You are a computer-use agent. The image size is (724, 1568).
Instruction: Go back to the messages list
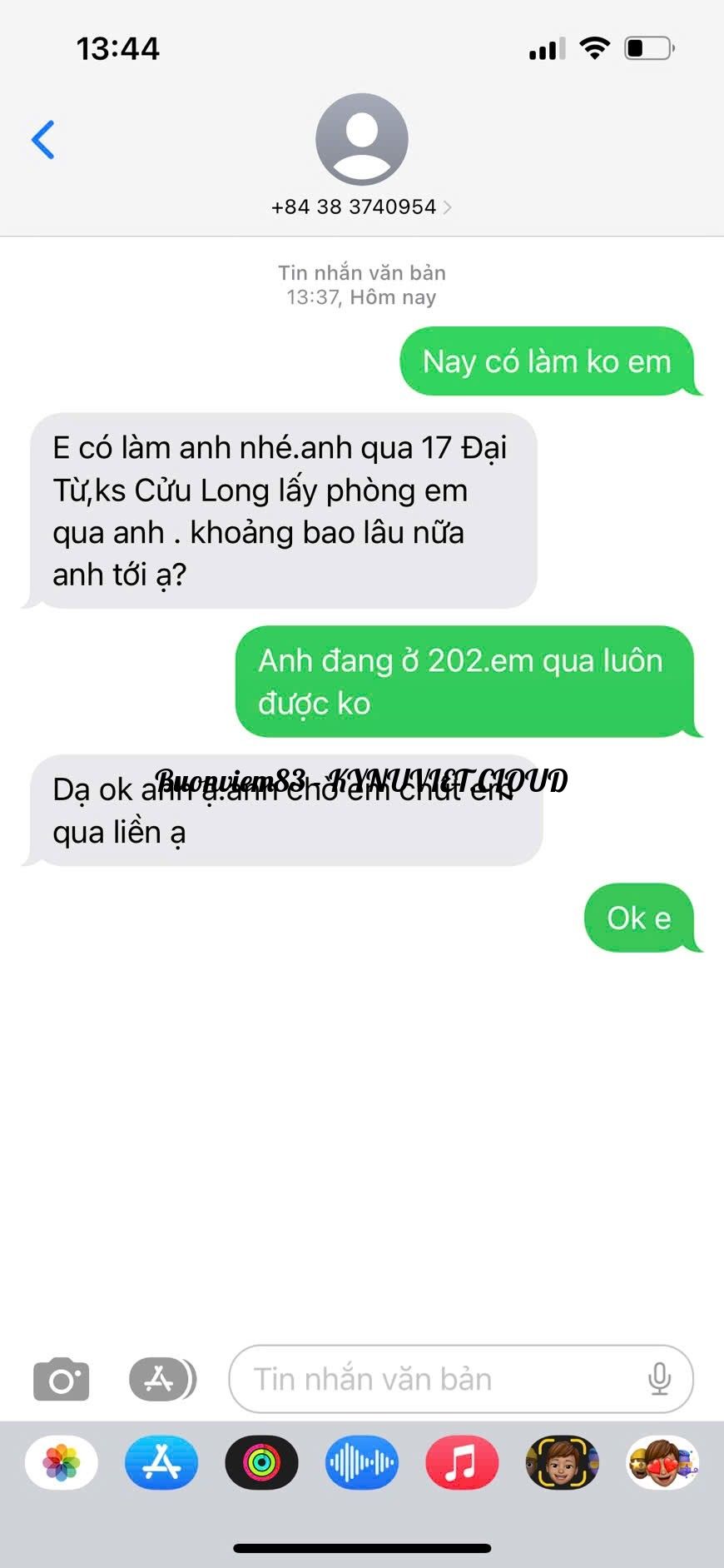tap(43, 139)
